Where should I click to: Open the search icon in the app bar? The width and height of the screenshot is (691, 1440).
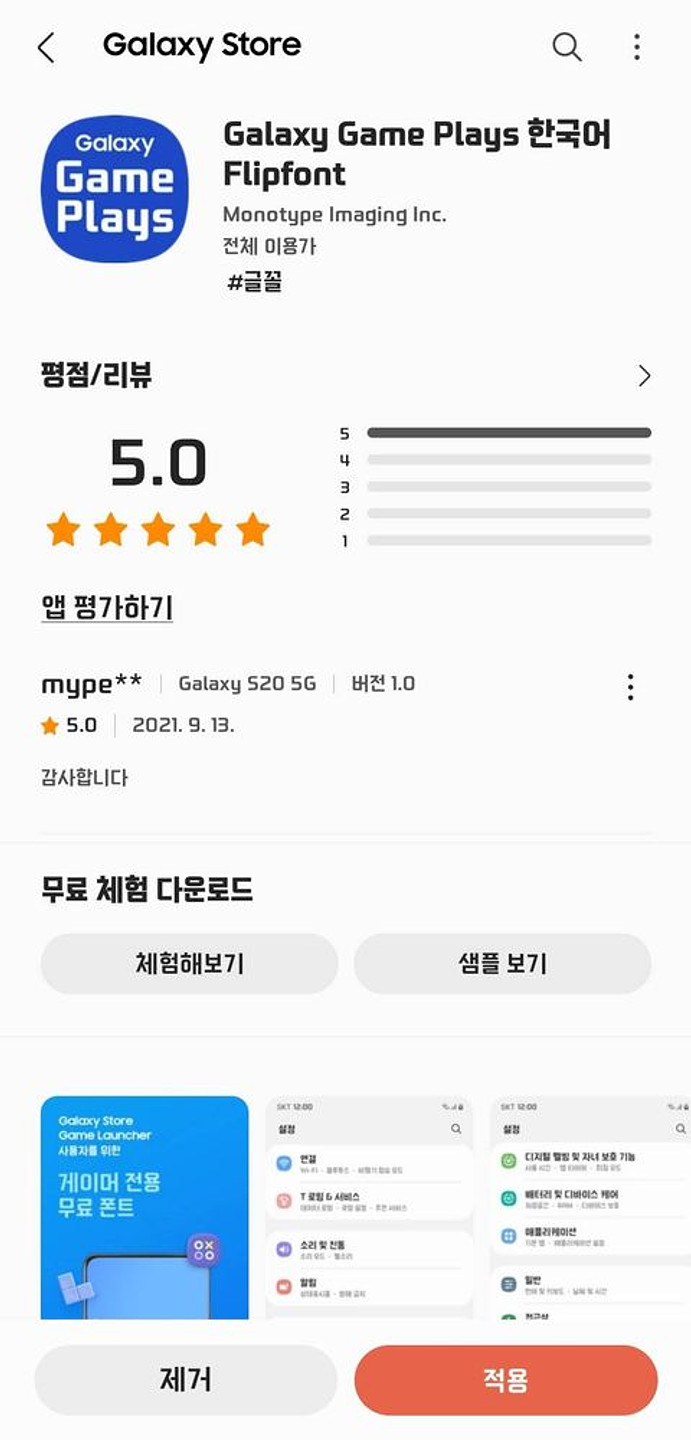pyautogui.click(x=567, y=47)
